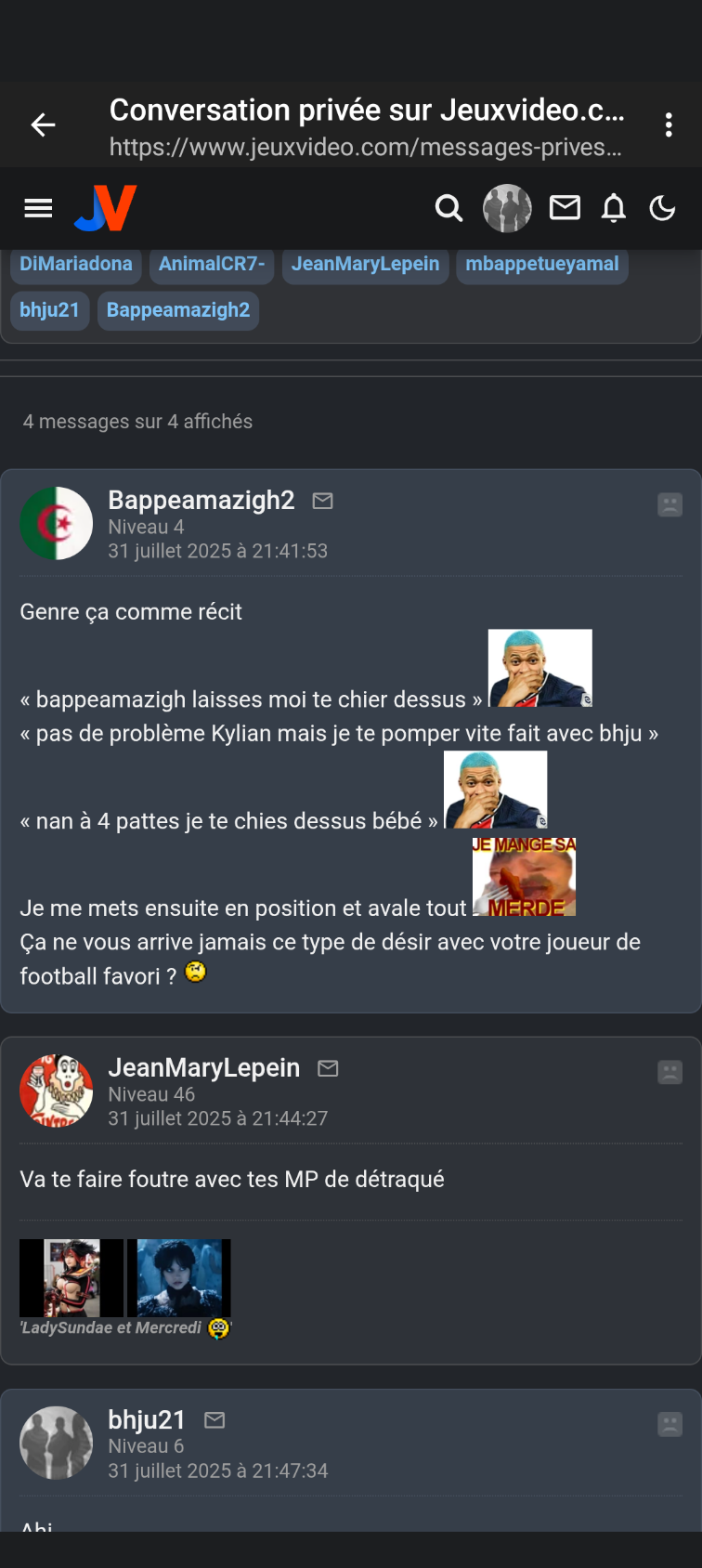Open the ignore icon on JeanMaryLepein's message
This screenshot has height=1568, width=702.
[x=669, y=1071]
